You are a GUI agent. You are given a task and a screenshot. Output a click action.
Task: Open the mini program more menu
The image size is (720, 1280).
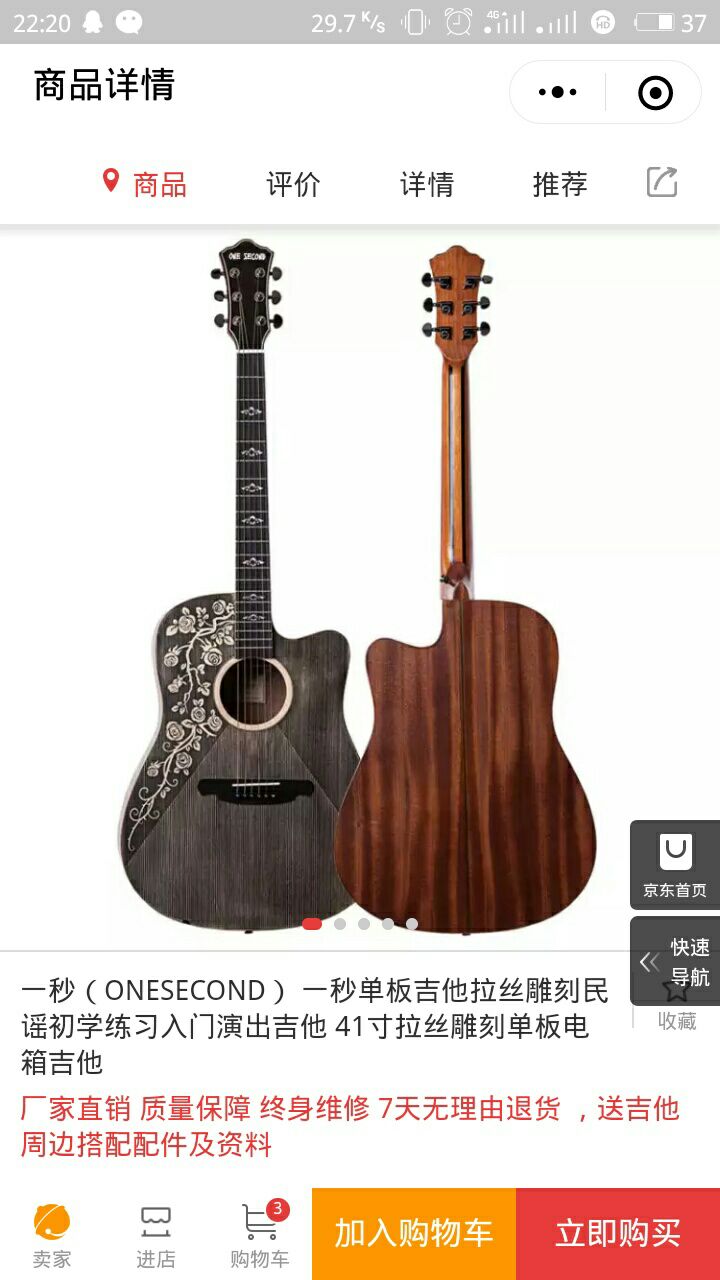(557, 93)
